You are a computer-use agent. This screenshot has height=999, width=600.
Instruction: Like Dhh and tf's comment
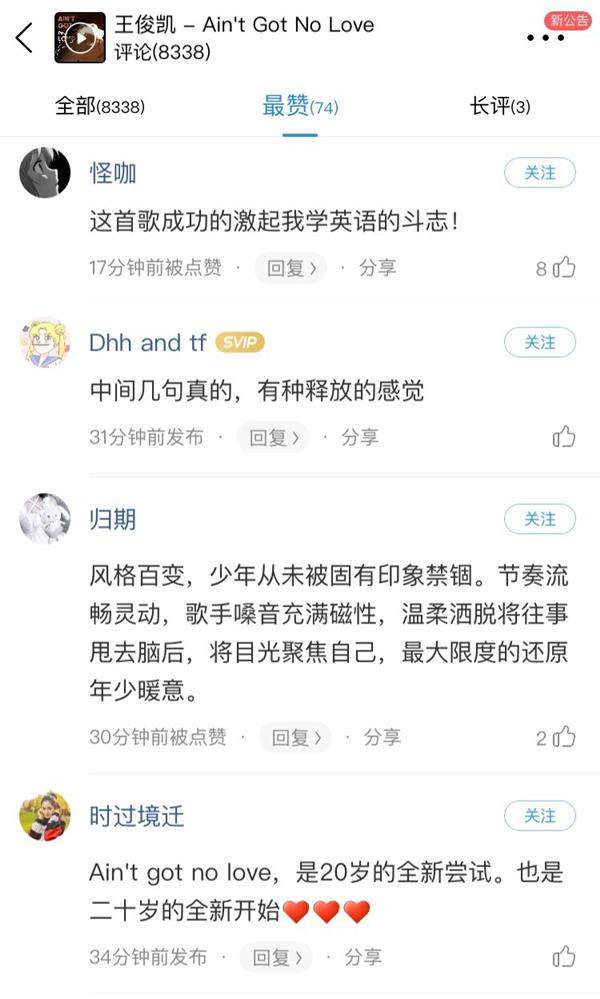pos(564,437)
